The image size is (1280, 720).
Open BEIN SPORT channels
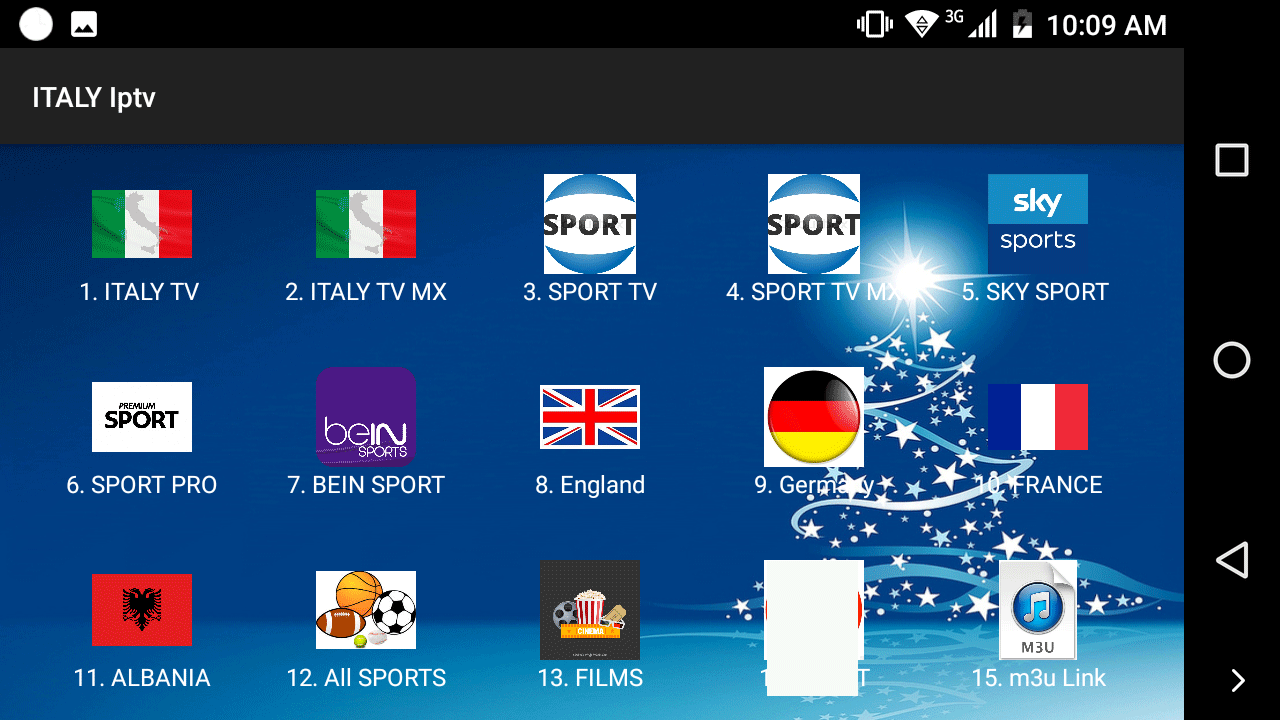pos(366,418)
